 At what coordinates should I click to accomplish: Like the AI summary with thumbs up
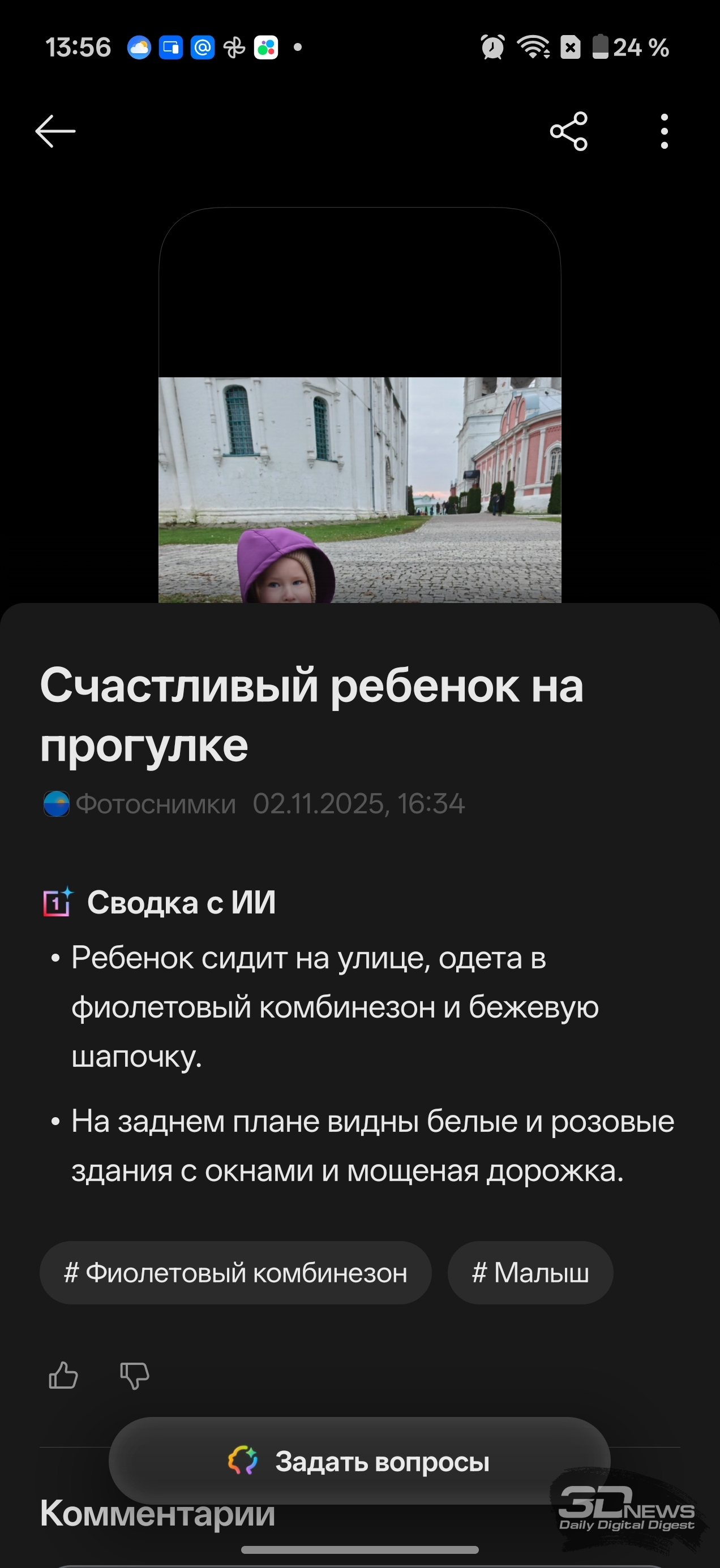coord(63,1376)
